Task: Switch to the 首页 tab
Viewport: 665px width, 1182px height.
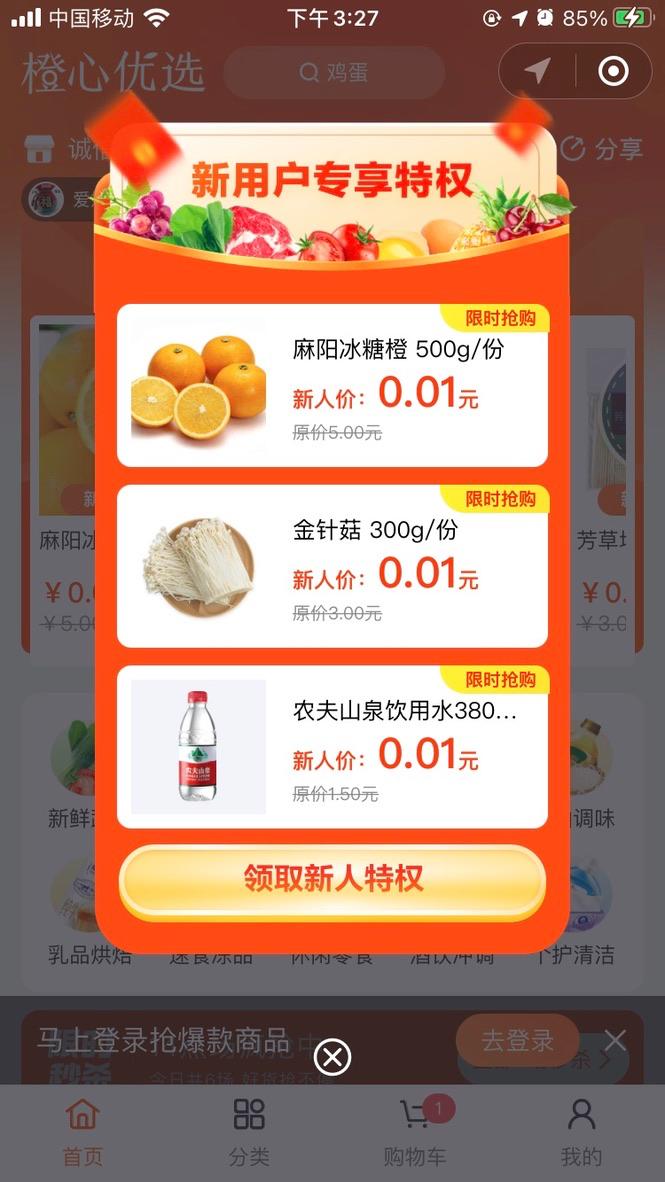Action: click(83, 1133)
